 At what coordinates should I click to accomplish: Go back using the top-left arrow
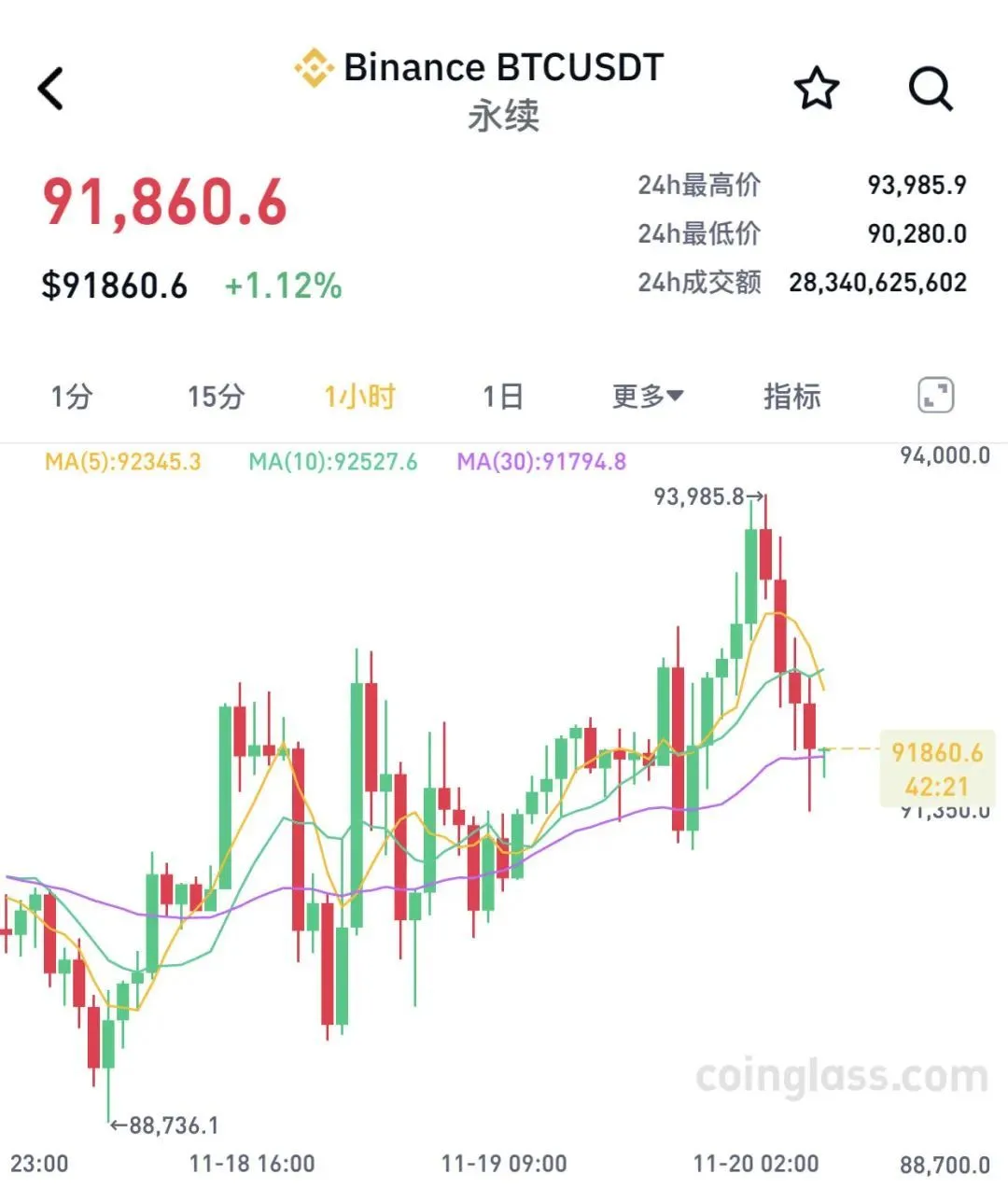pos(51,89)
